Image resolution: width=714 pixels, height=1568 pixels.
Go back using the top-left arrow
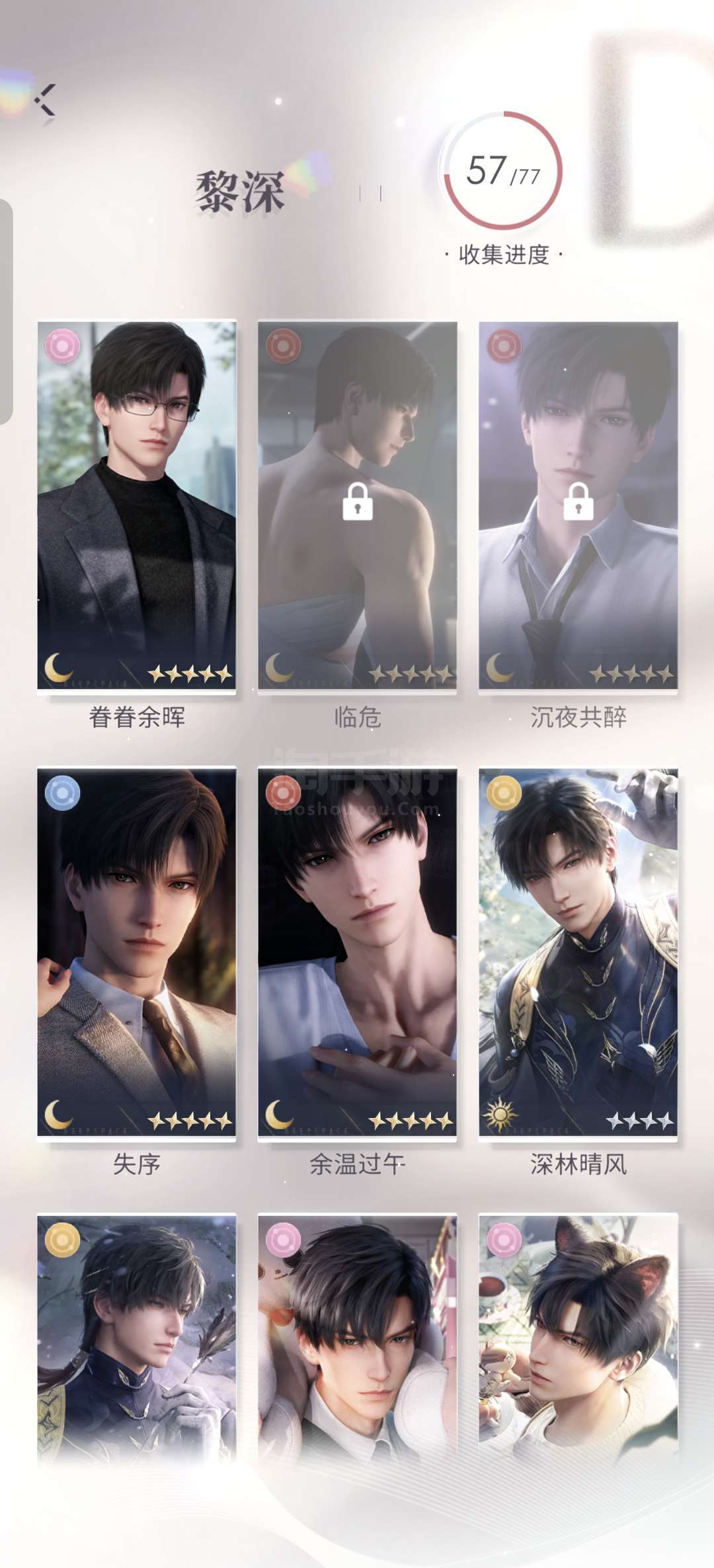click(x=46, y=100)
